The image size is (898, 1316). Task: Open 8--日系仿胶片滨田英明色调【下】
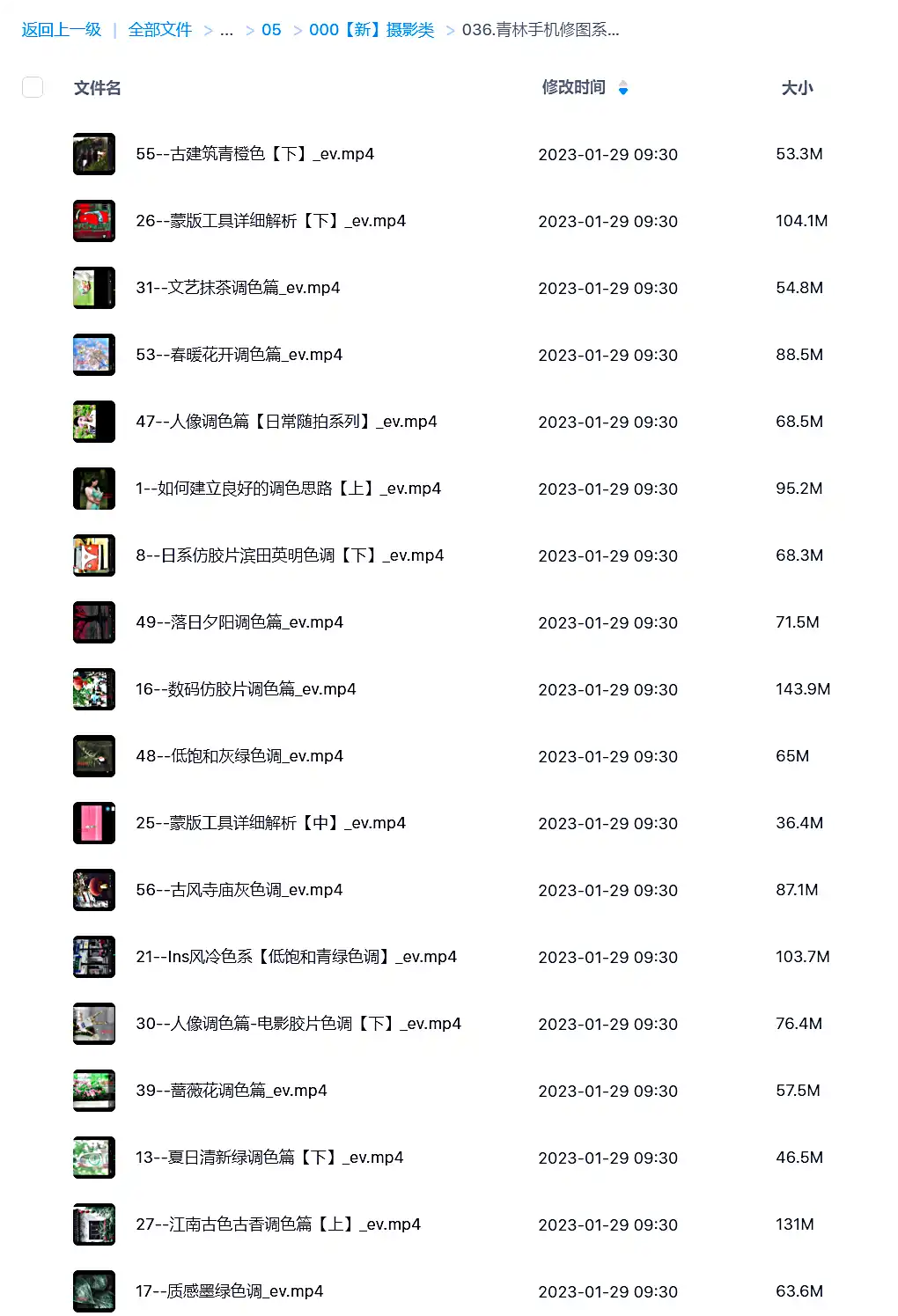click(290, 555)
